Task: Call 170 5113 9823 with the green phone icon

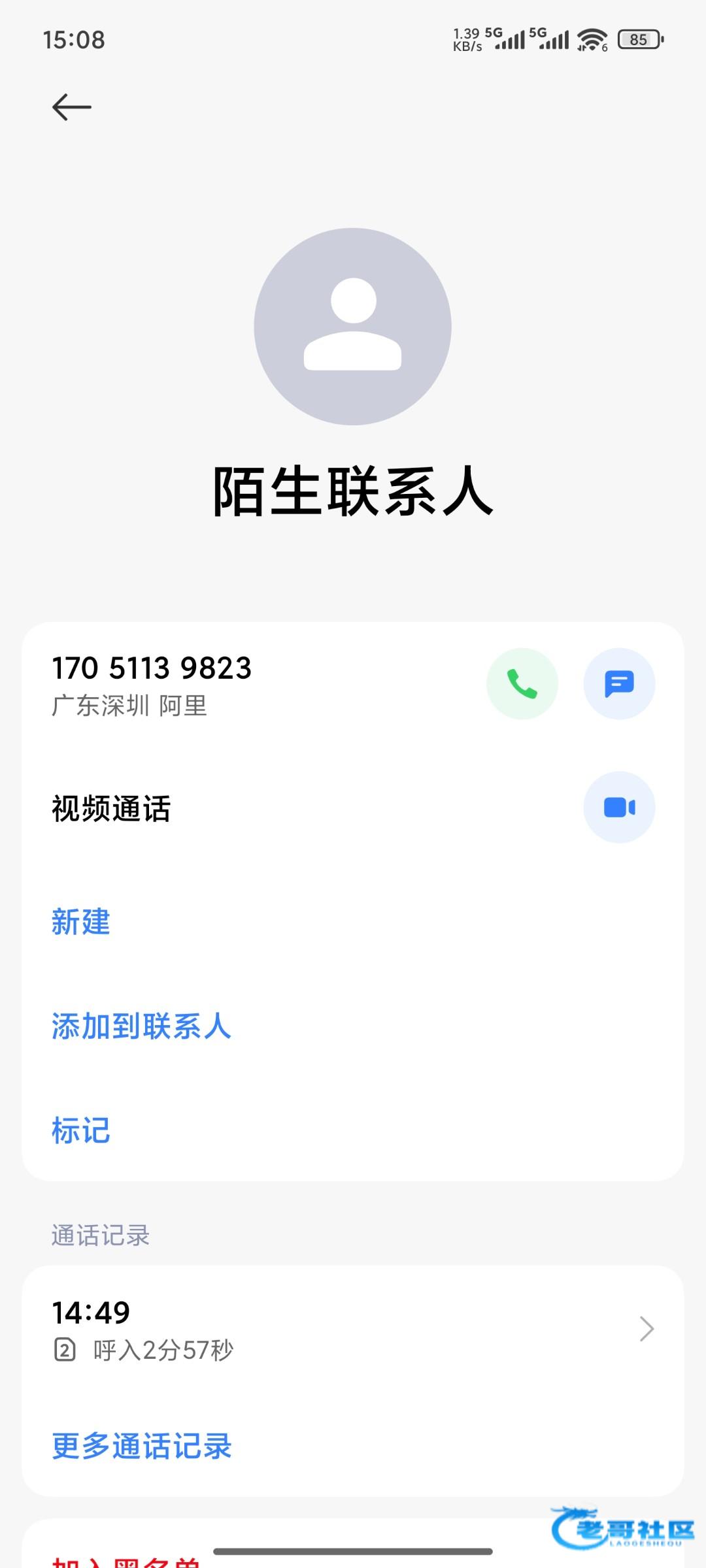Action: point(522,683)
